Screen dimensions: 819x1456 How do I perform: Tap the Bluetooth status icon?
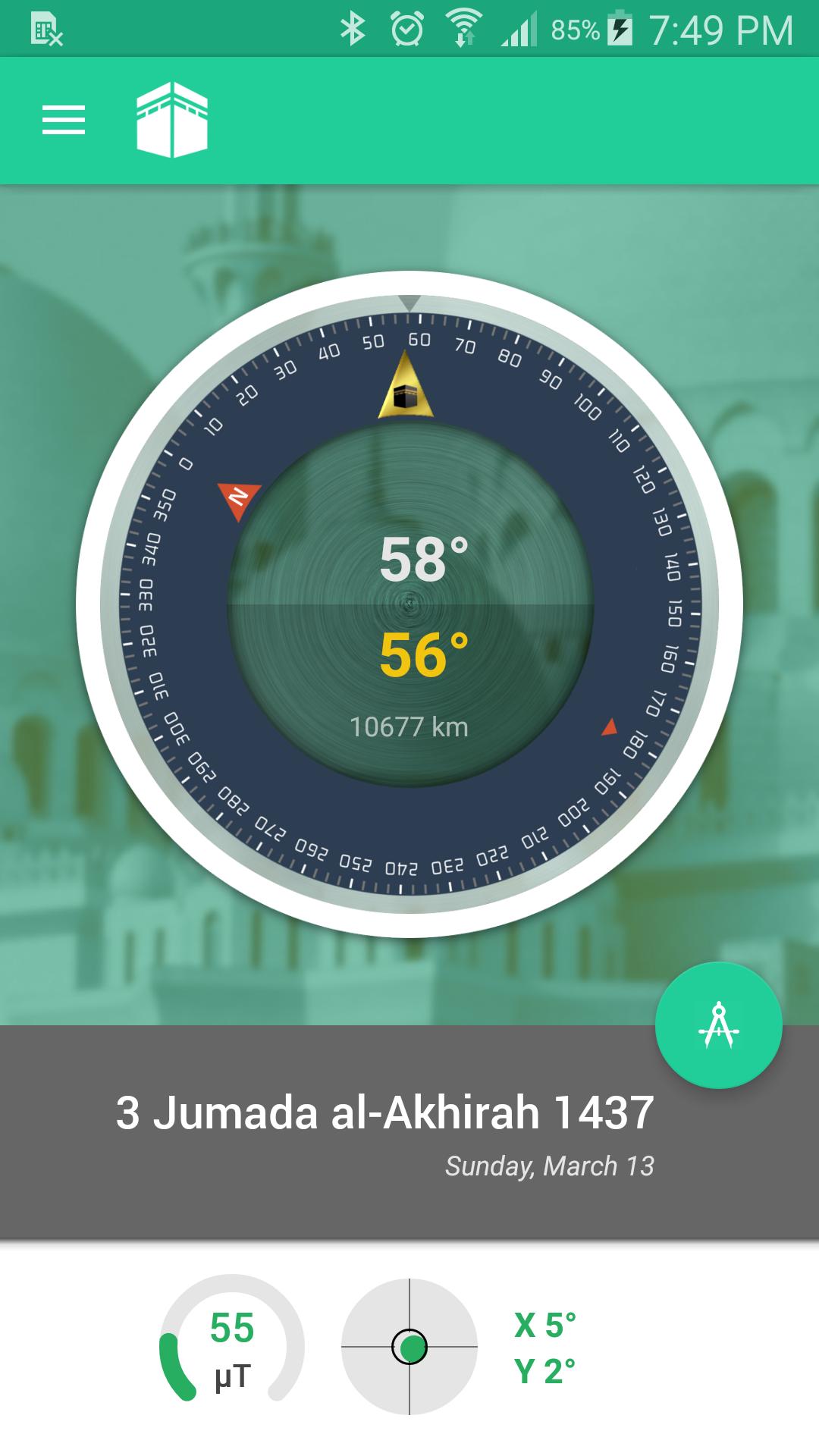coord(353,29)
